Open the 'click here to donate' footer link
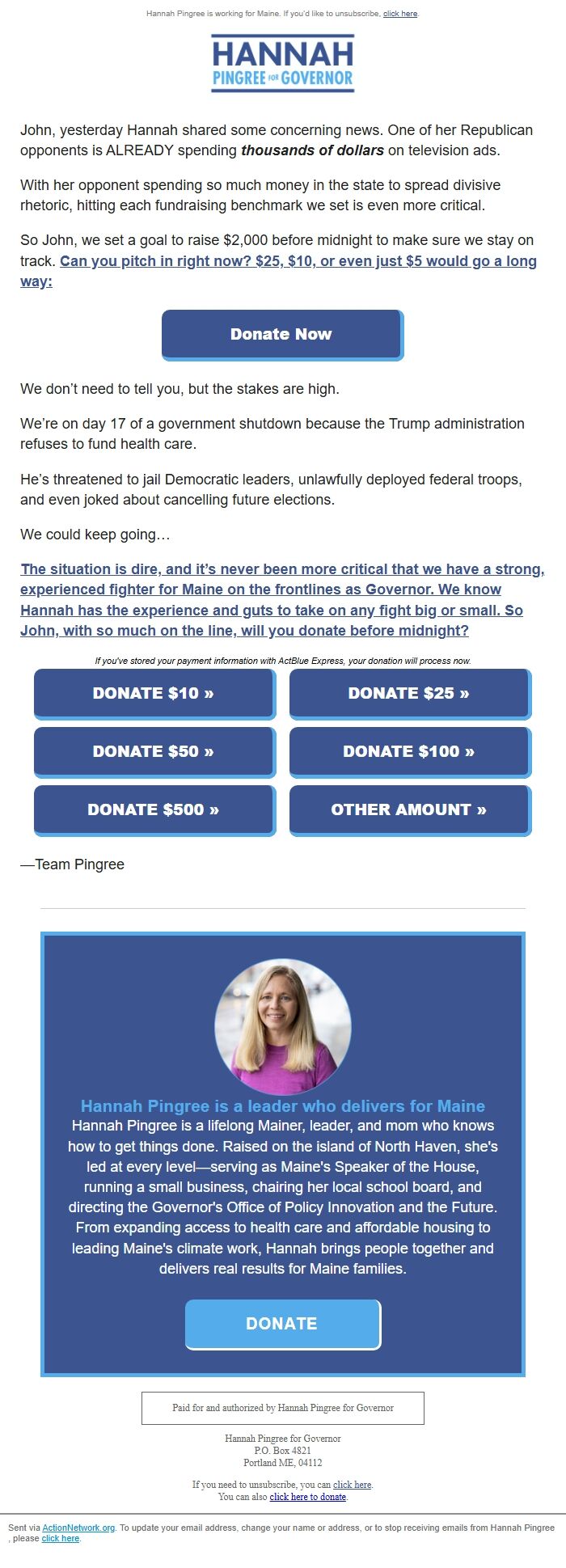This screenshot has width=566, height=1568. click(307, 1497)
